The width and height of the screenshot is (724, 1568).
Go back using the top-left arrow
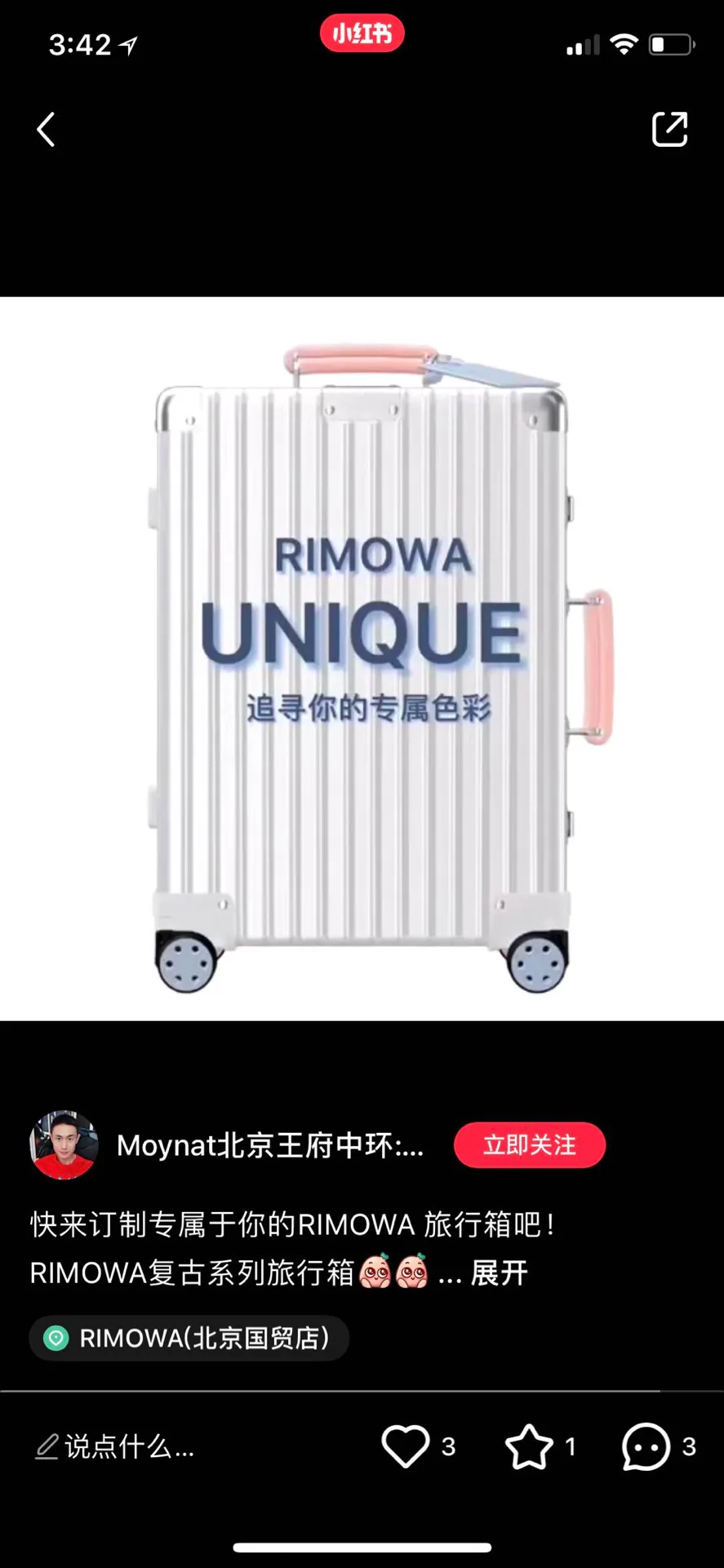46,130
